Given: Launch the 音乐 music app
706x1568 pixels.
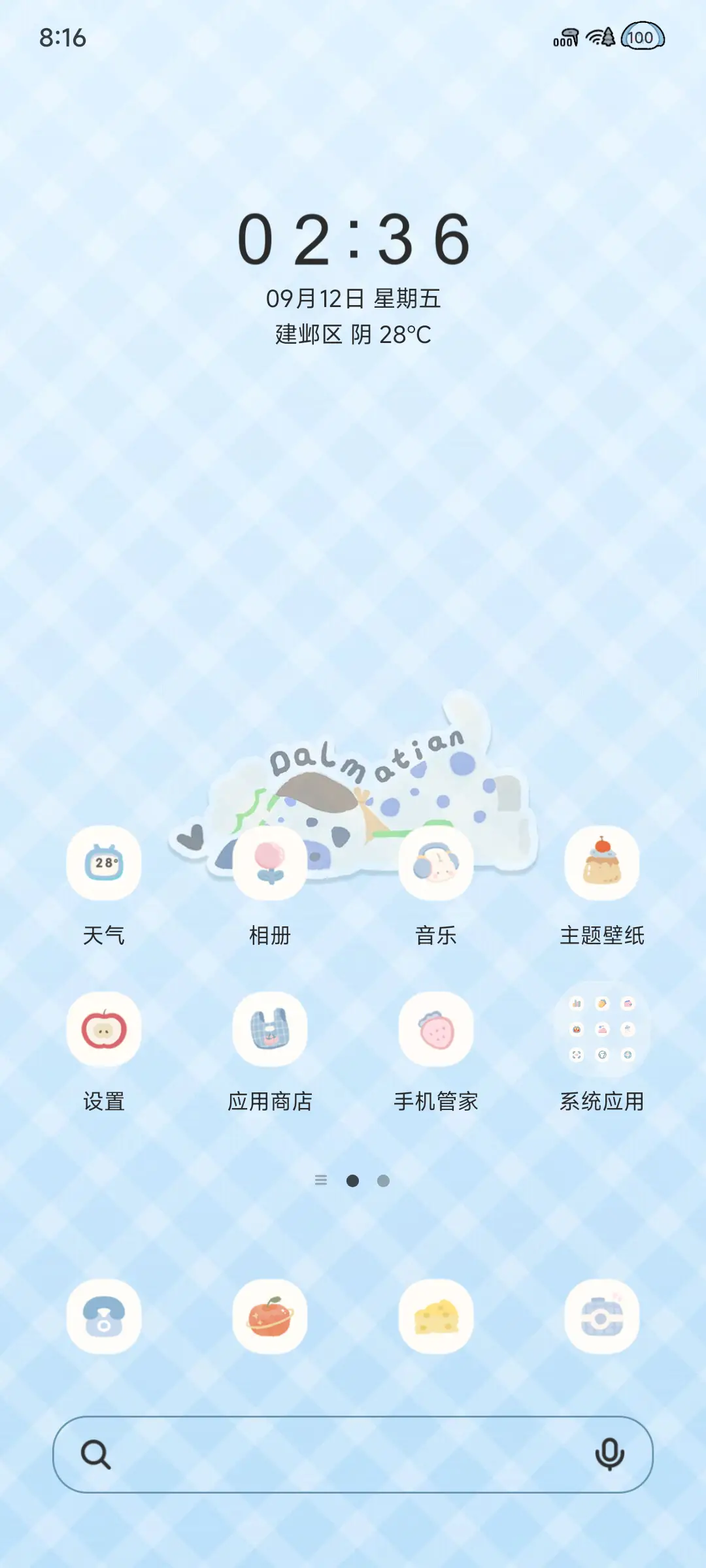Looking at the screenshot, I should 436,863.
